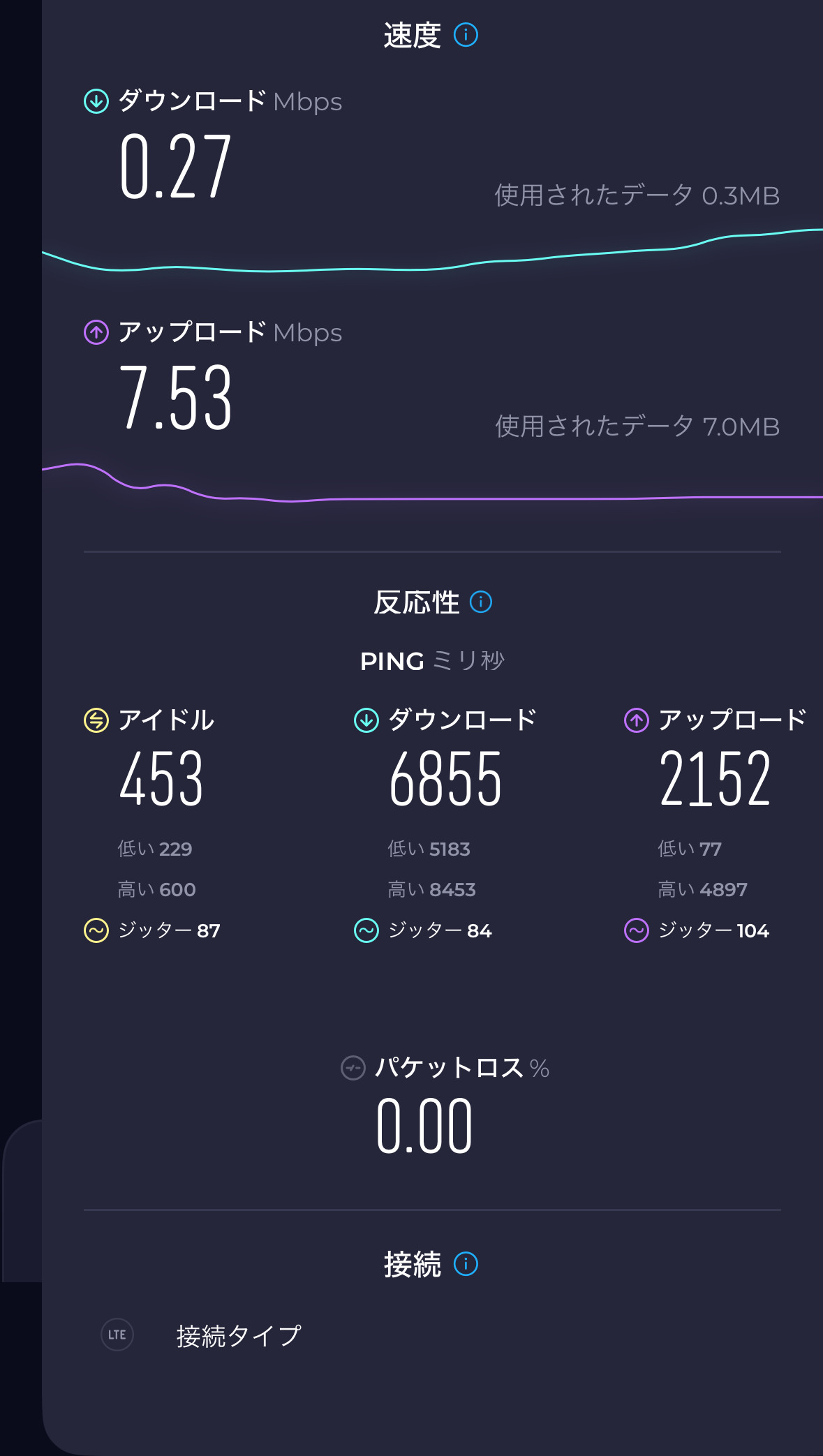Open the info icon beside 速度

point(466,35)
